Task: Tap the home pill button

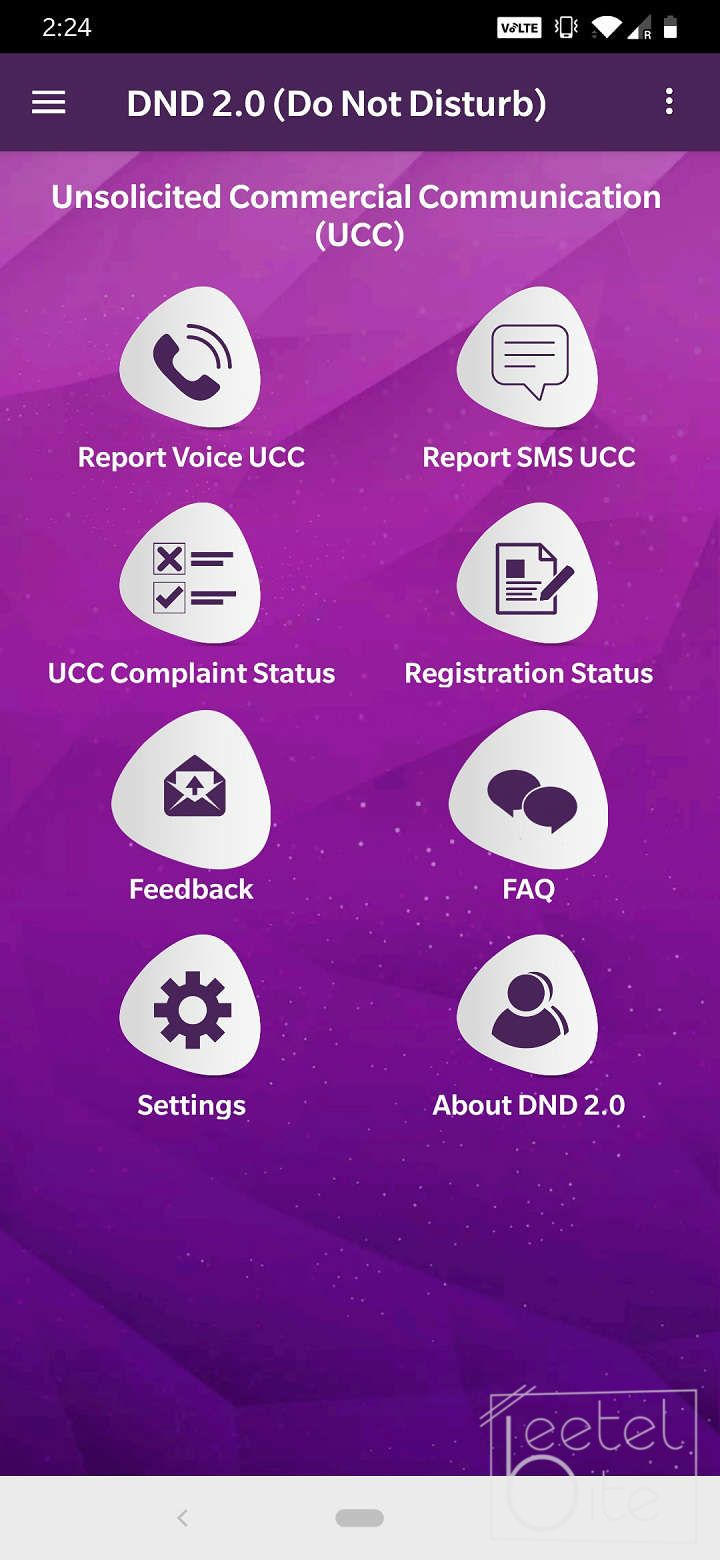Action: point(360,1518)
